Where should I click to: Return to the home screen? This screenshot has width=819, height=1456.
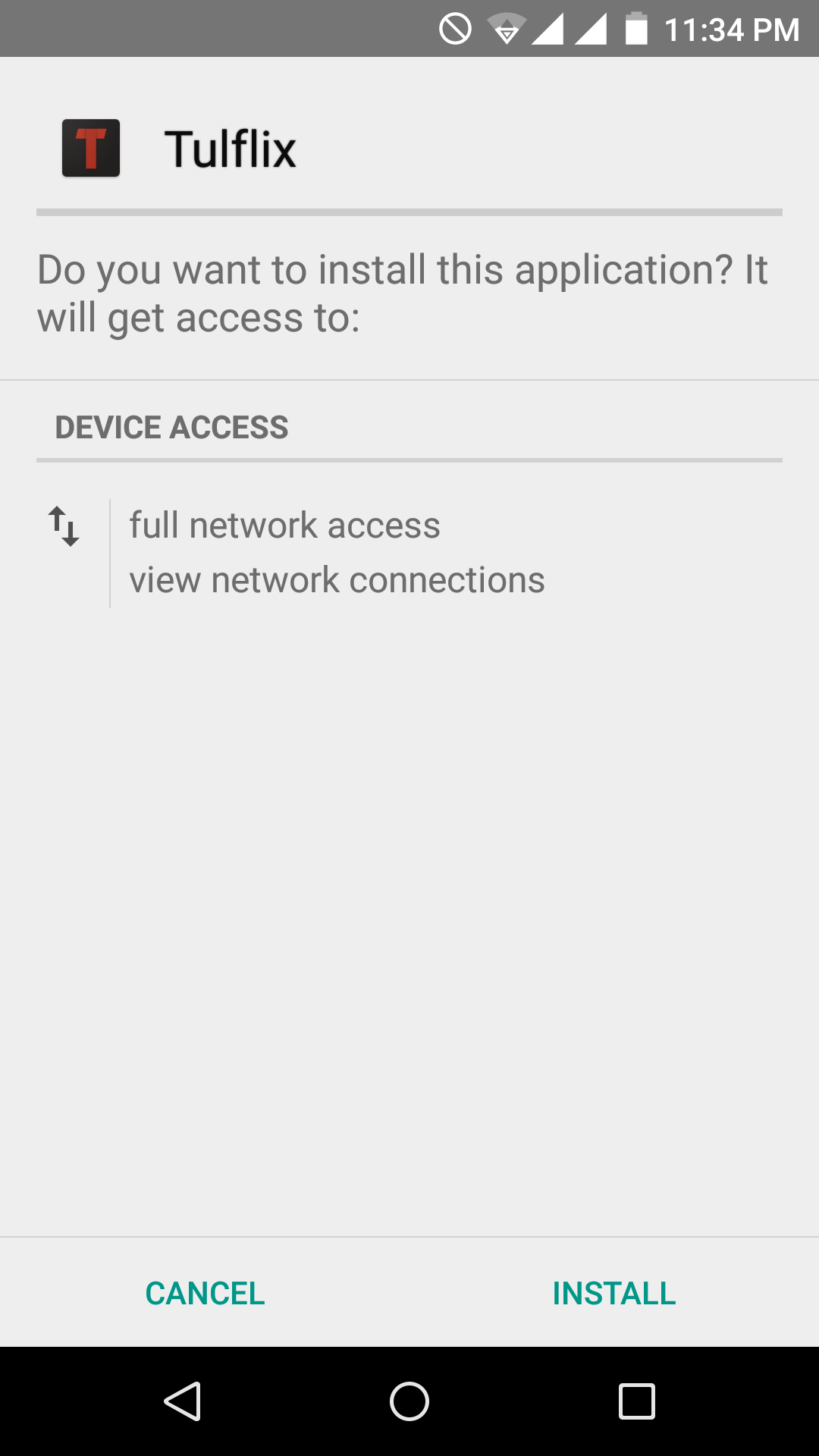pos(409,1401)
